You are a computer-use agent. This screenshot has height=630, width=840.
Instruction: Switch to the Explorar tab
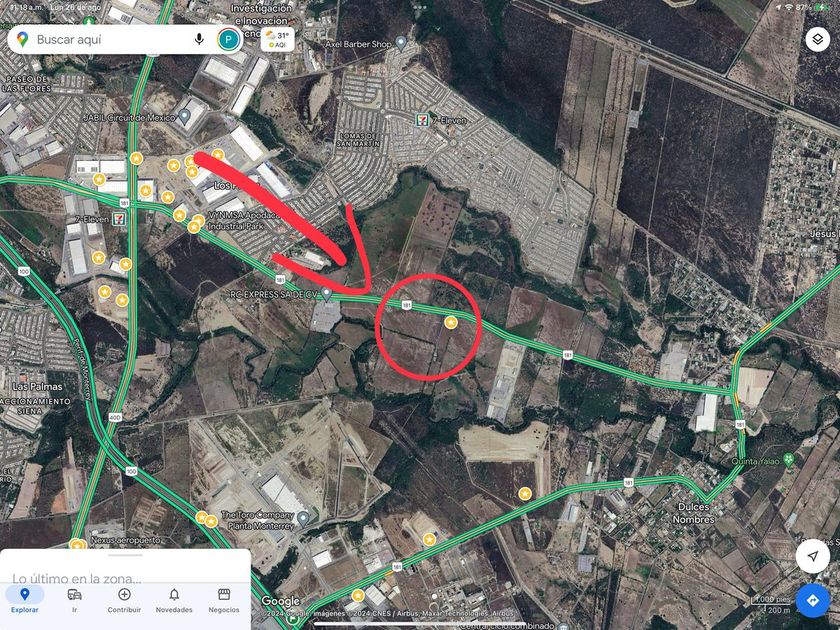(25, 600)
